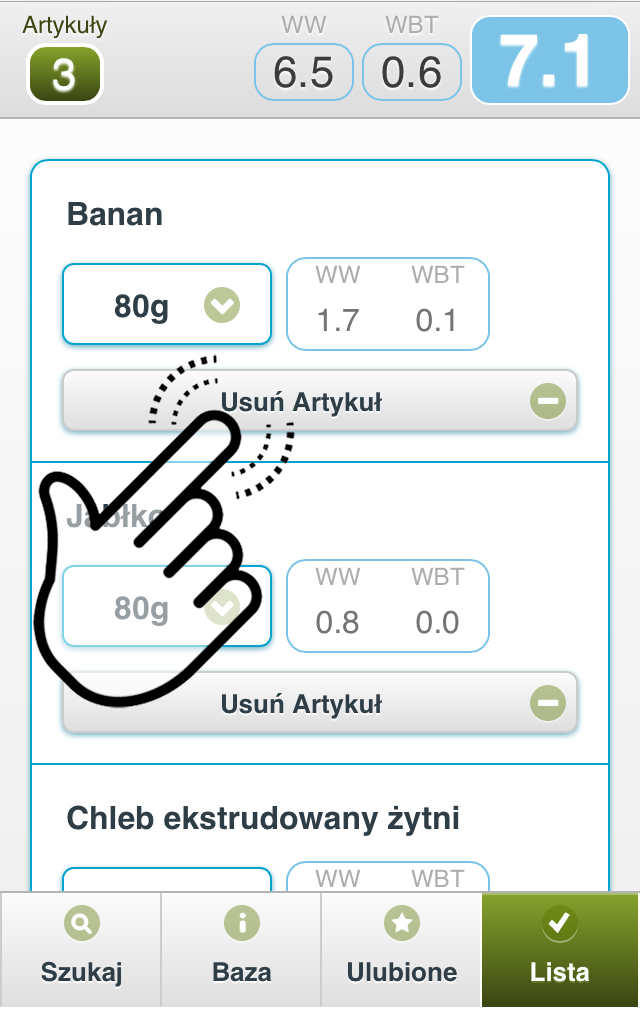Remove Jabłko with Usuń Artykuł
The width and height of the screenshot is (640, 1009).
pyautogui.click(x=320, y=704)
